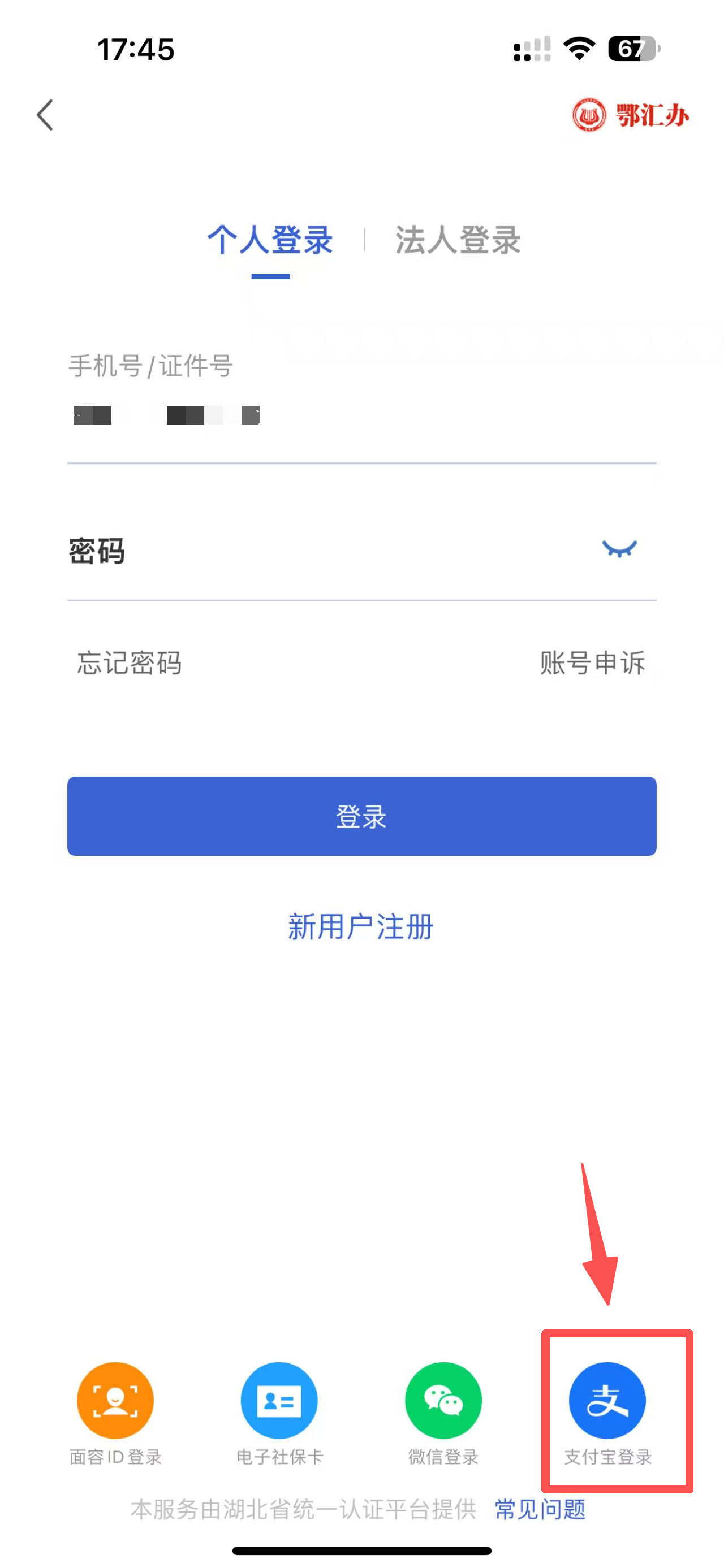This screenshot has height=1568, width=724.
Task: Go back using the top-left arrow
Action: 45,115
